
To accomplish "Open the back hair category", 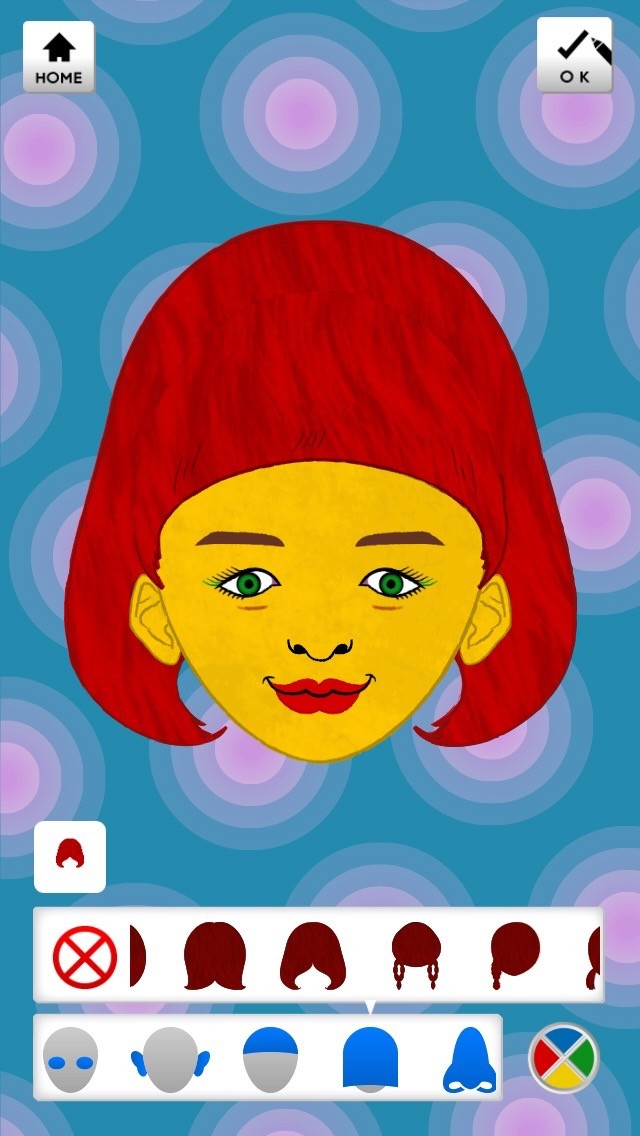I will [370, 1059].
